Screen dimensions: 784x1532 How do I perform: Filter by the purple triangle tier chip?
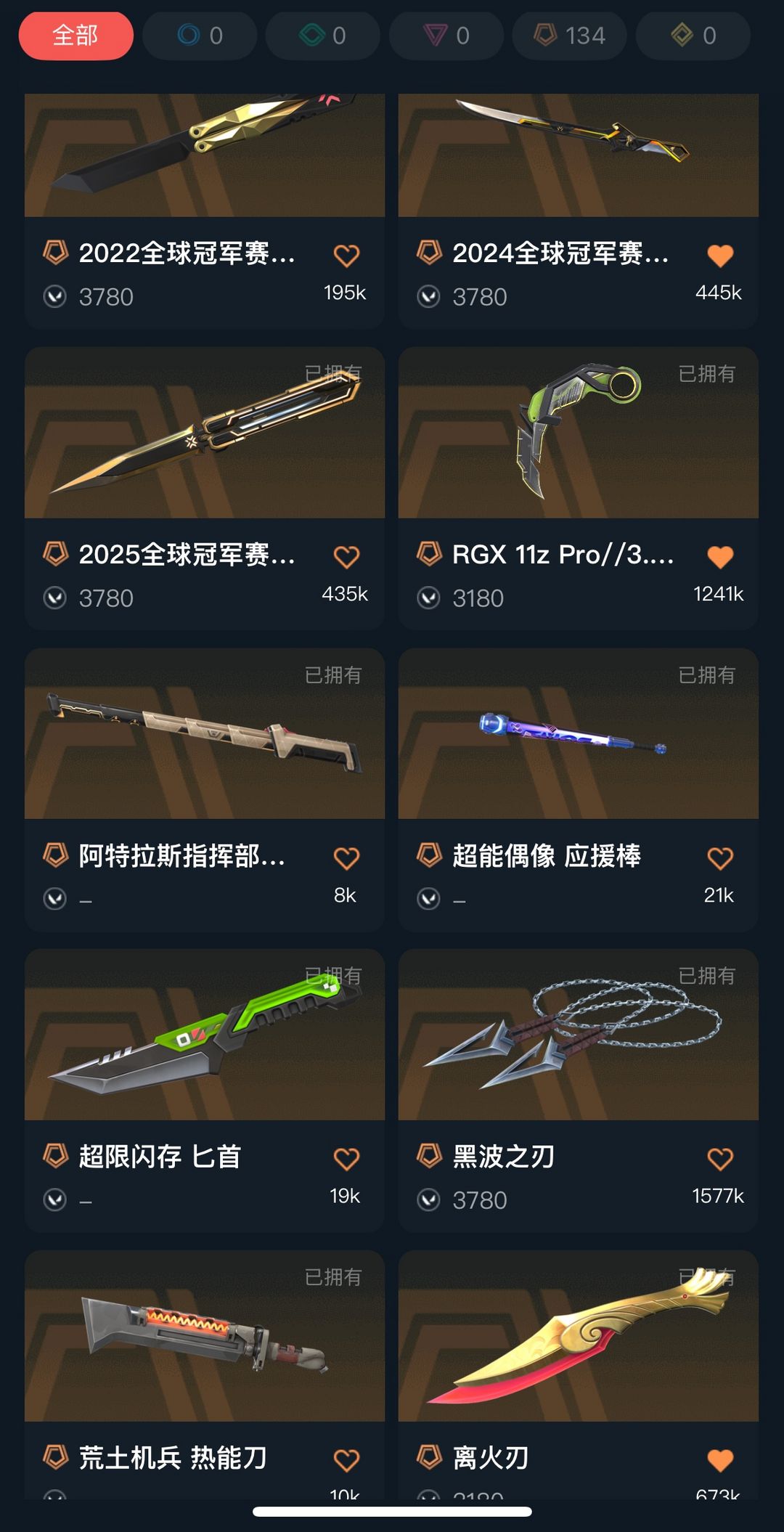tap(446, 36)
